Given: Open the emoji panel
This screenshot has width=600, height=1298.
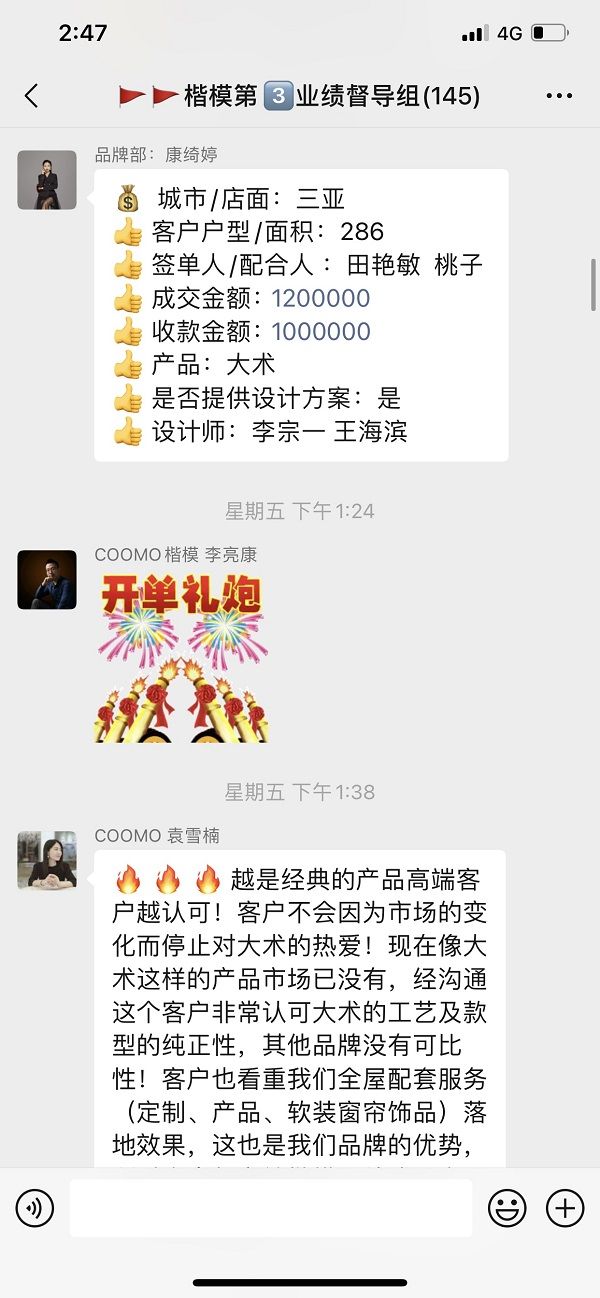Looking at the screenshot, I should (507, 1208).
